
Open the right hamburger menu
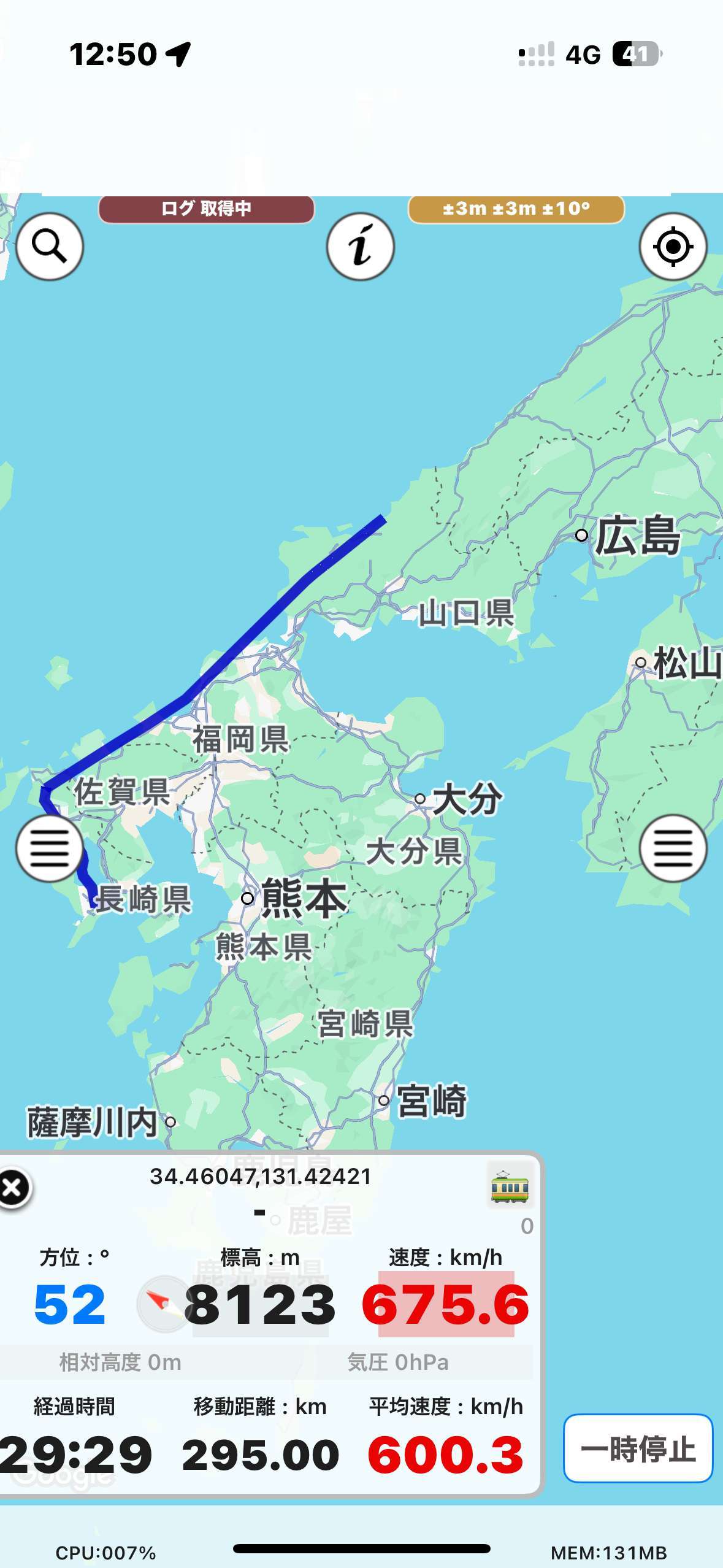pos(673,848)
